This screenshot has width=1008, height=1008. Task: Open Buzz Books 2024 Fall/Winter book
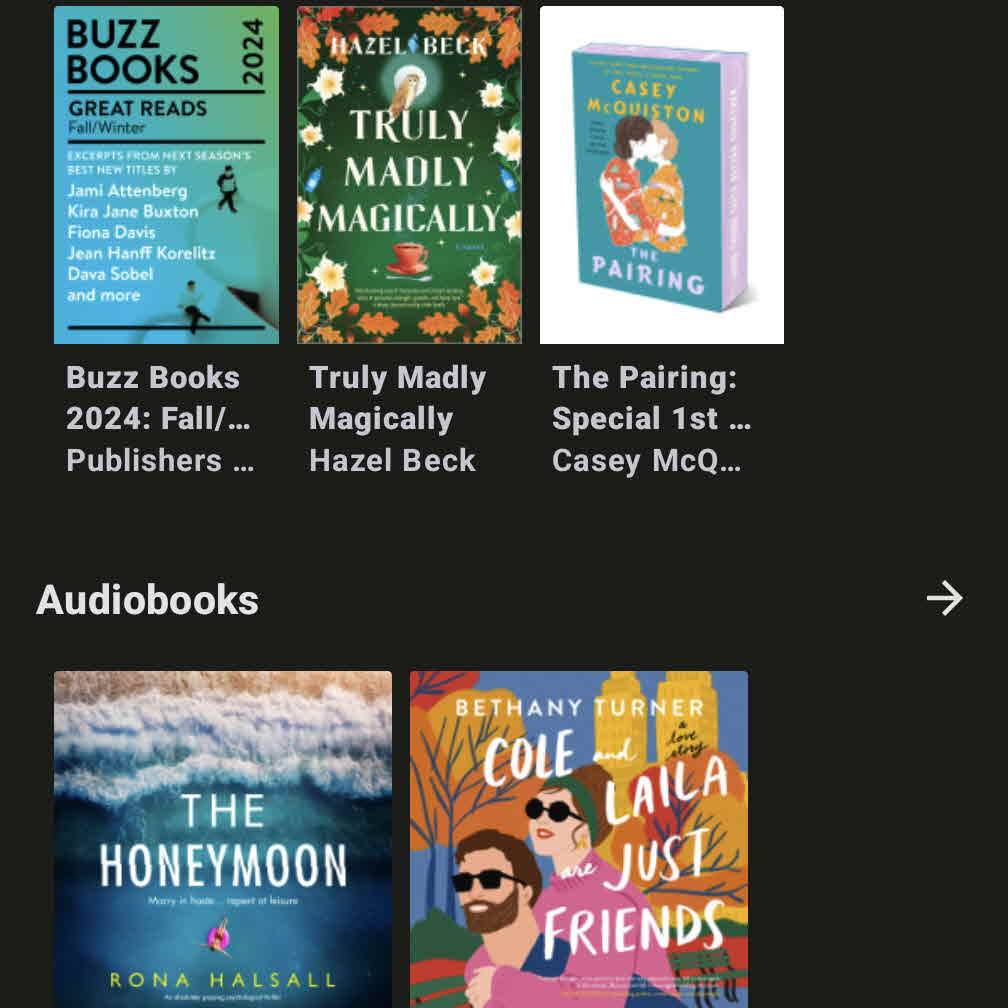coord(166,175)
